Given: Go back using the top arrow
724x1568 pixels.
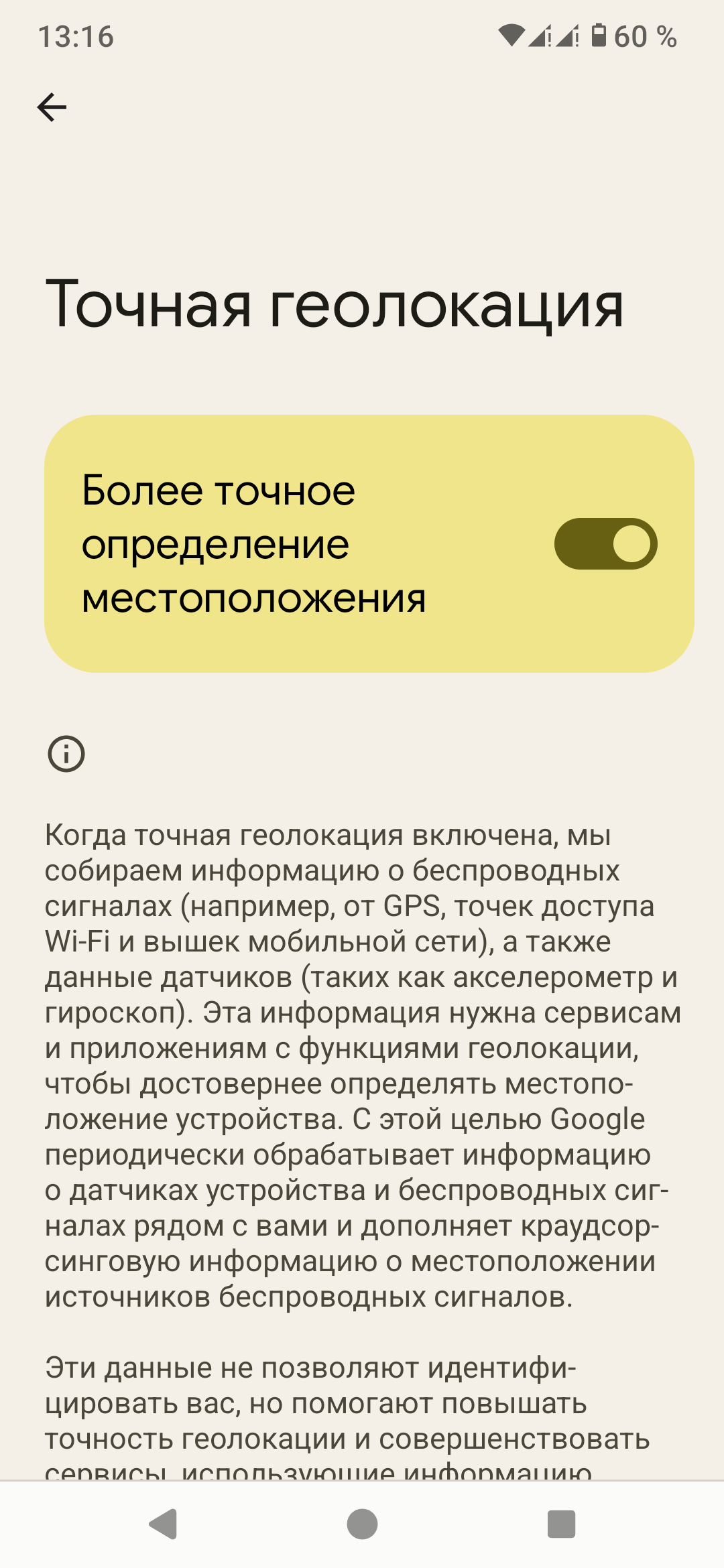Looking at the screenshot, I should (x=52, y=107).
